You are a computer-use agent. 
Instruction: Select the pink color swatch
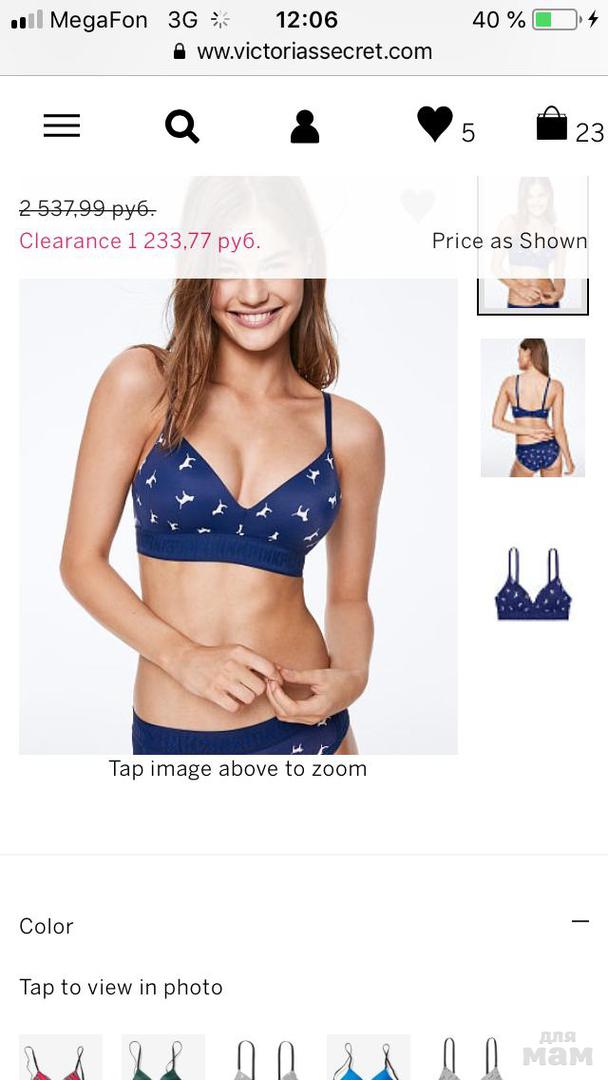point(60,1058)
